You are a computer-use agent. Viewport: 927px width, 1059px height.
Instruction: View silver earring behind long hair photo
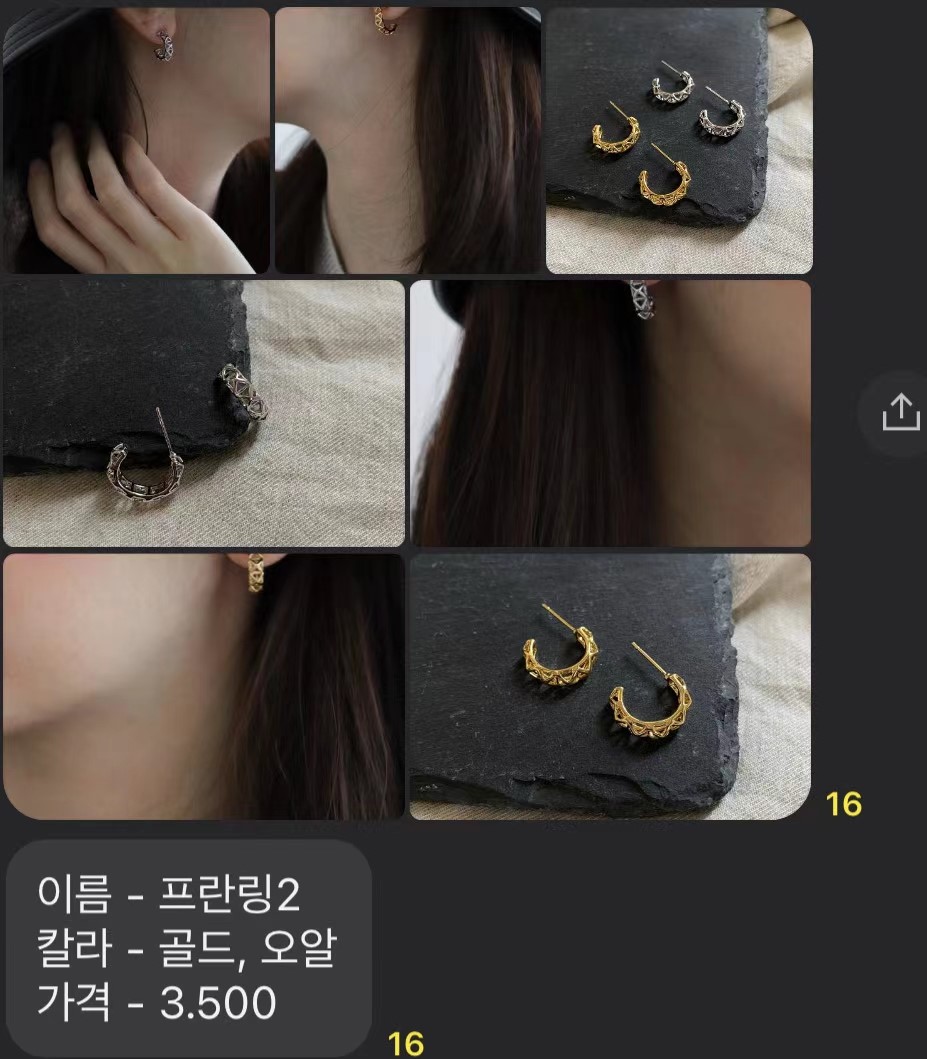coord(610,413)
